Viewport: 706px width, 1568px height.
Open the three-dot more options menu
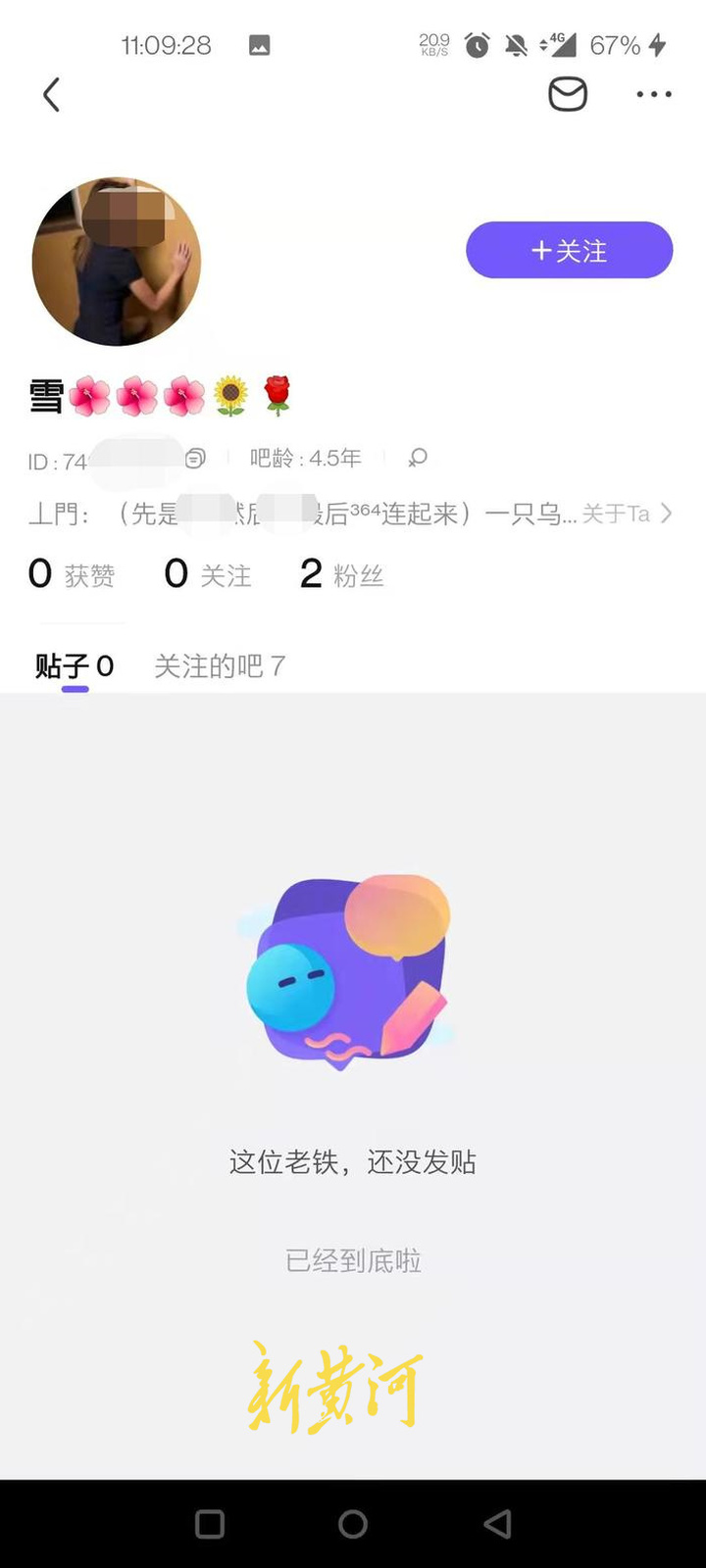653,94
